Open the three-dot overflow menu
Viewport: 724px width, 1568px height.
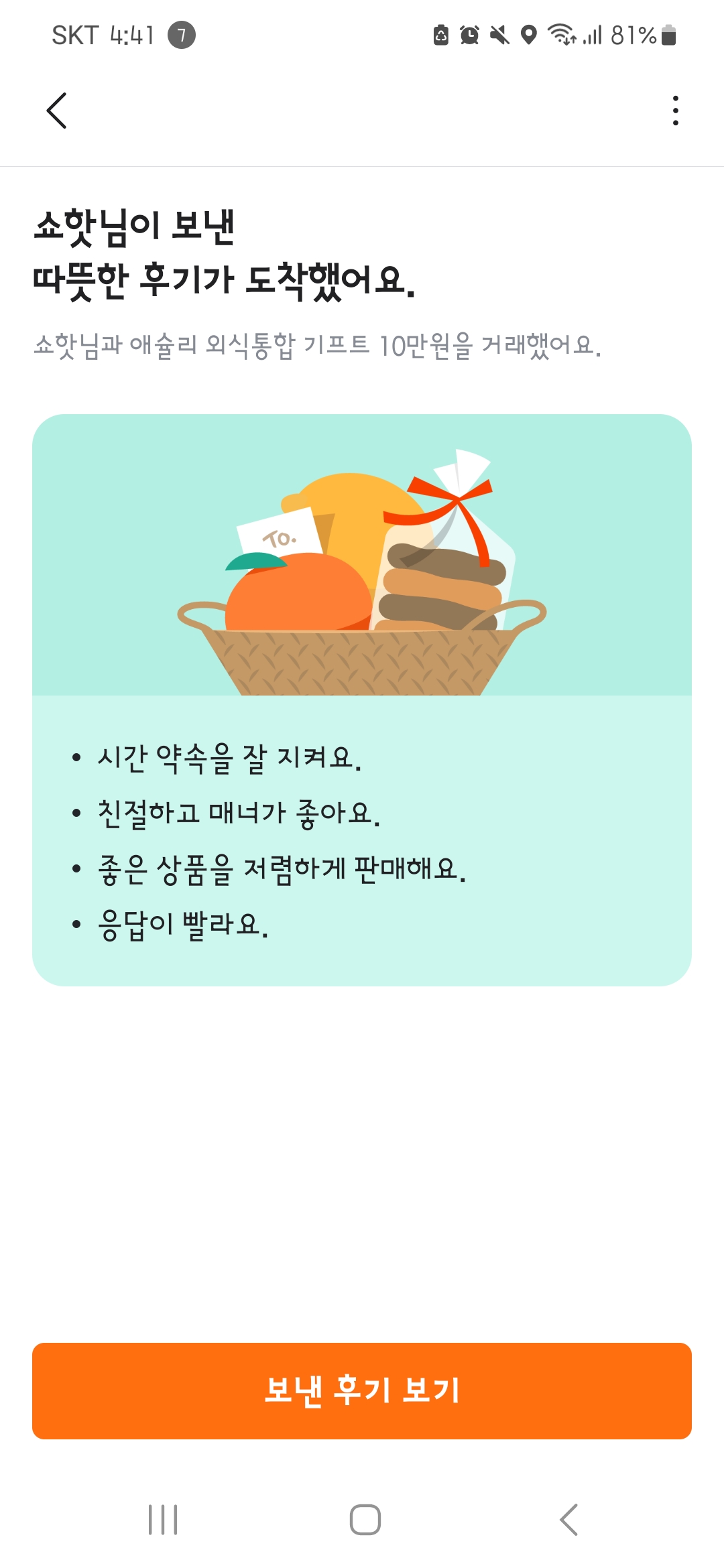click(675, 111)
